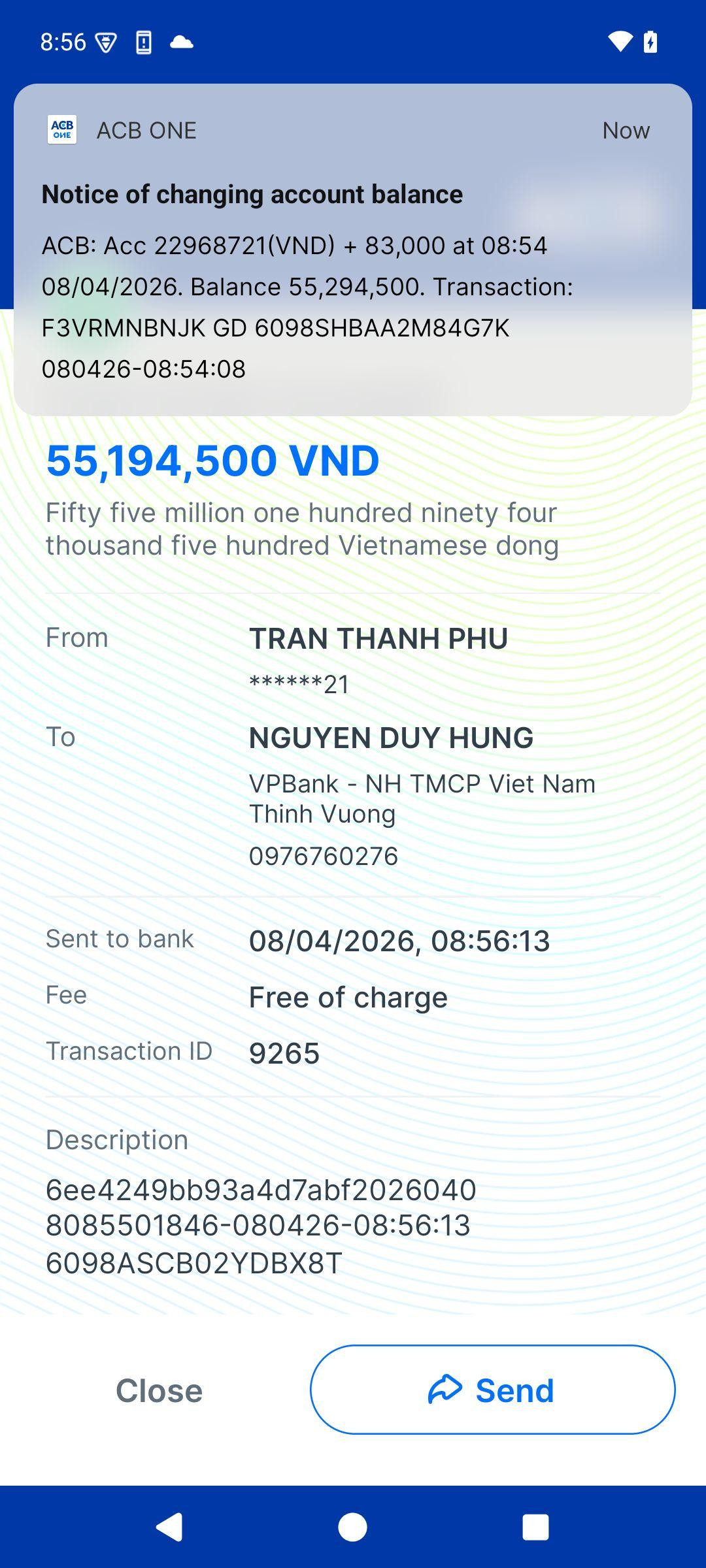Image resolution: width=706 pixels, height=1568 pixels.
Task: Share receipt with the Send button
Action: click(492, 1390)
